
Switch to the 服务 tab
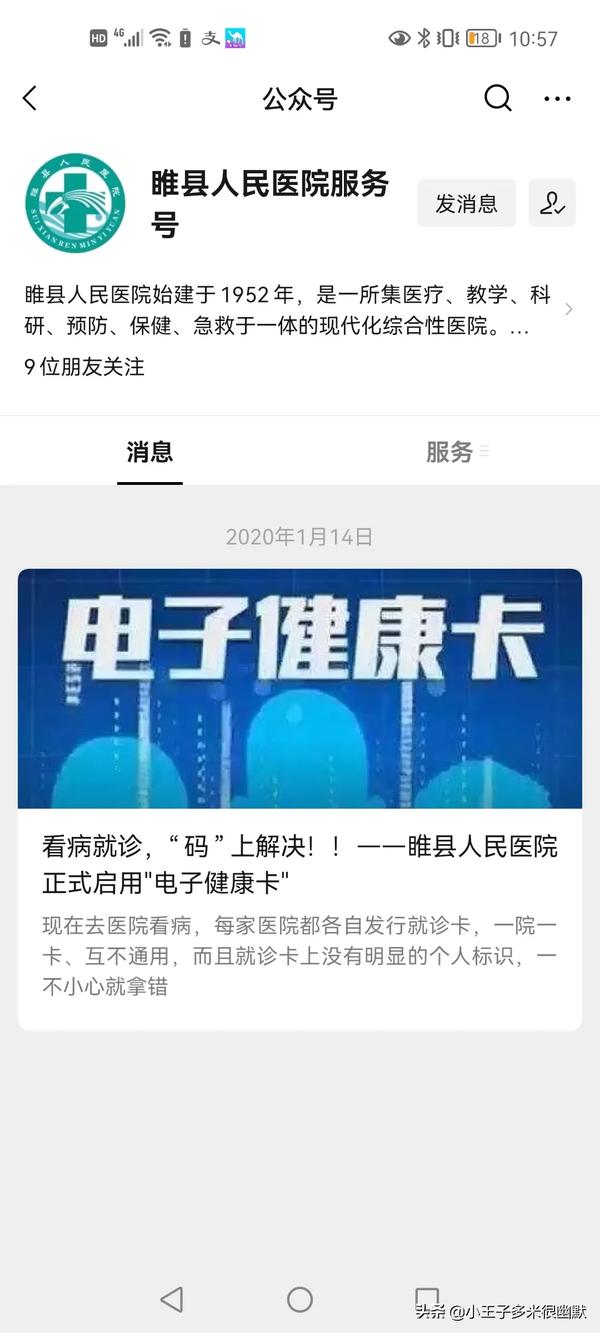point(450,452)
